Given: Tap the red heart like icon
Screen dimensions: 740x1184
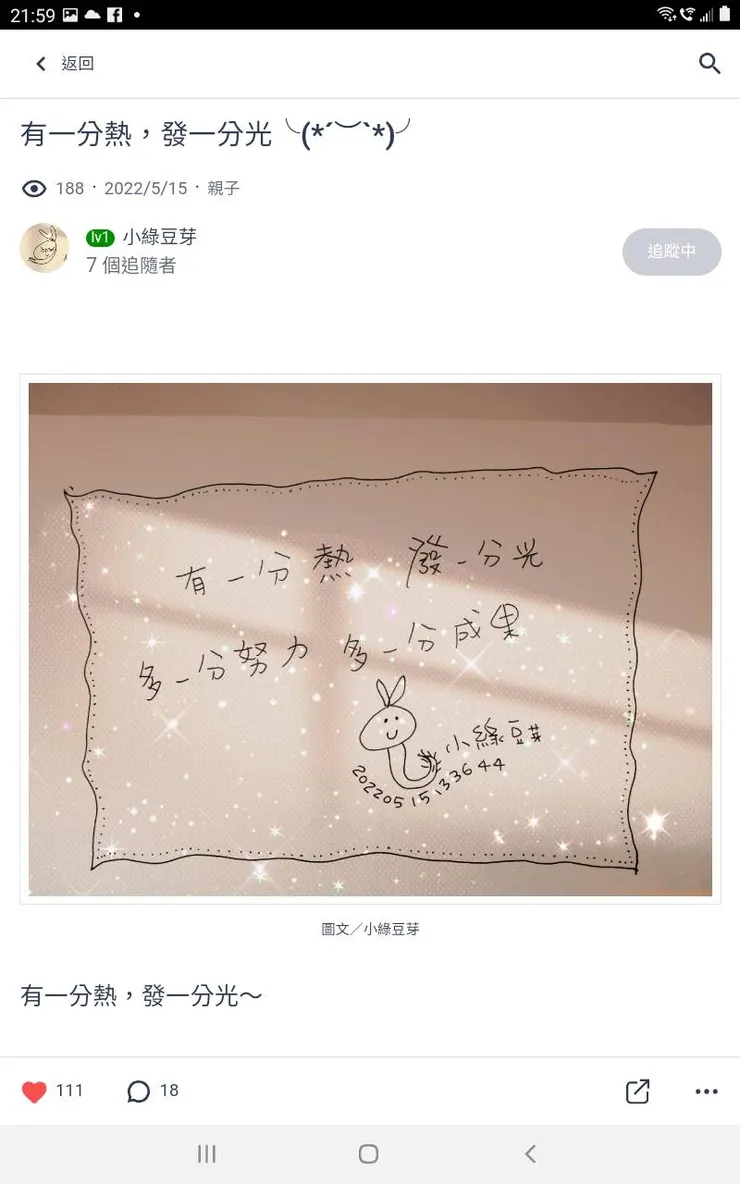Looking at the screenshot, I should coord(35,1092).
